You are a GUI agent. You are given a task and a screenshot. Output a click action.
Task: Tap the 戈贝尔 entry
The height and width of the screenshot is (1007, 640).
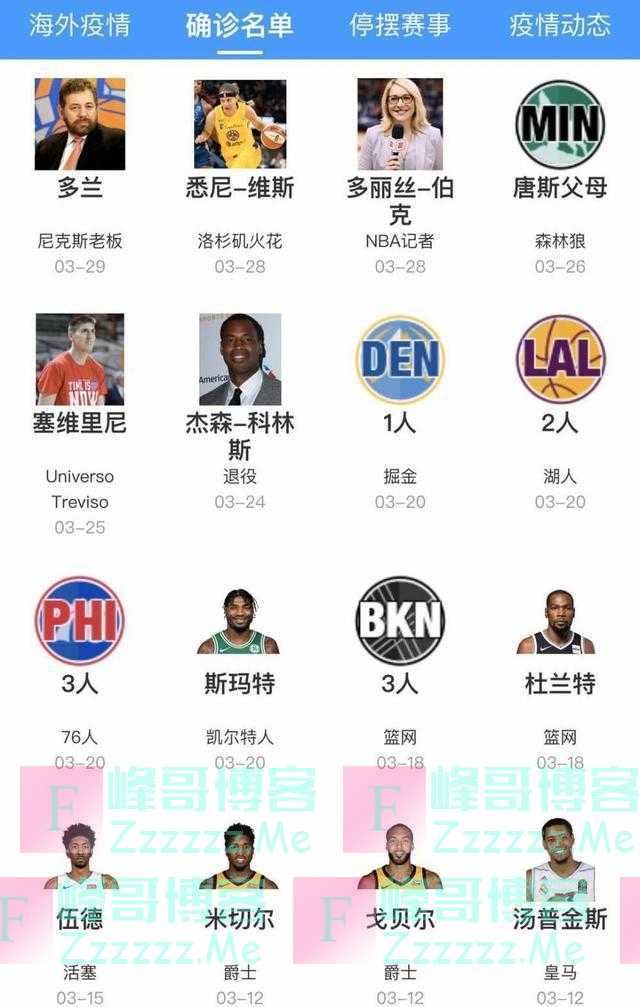[400, 858]
